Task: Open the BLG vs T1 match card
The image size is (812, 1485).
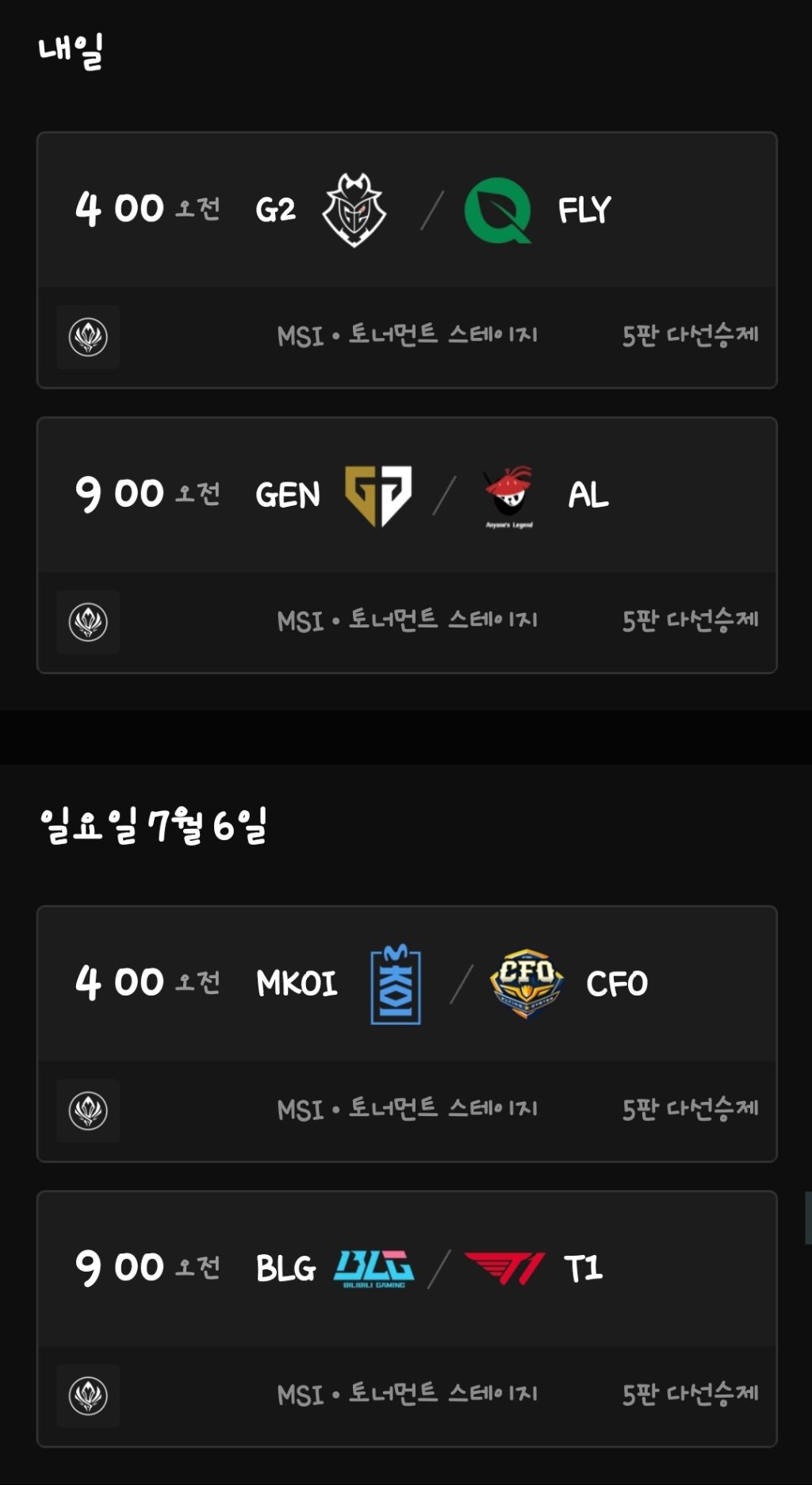Action: pos(407,1318)
